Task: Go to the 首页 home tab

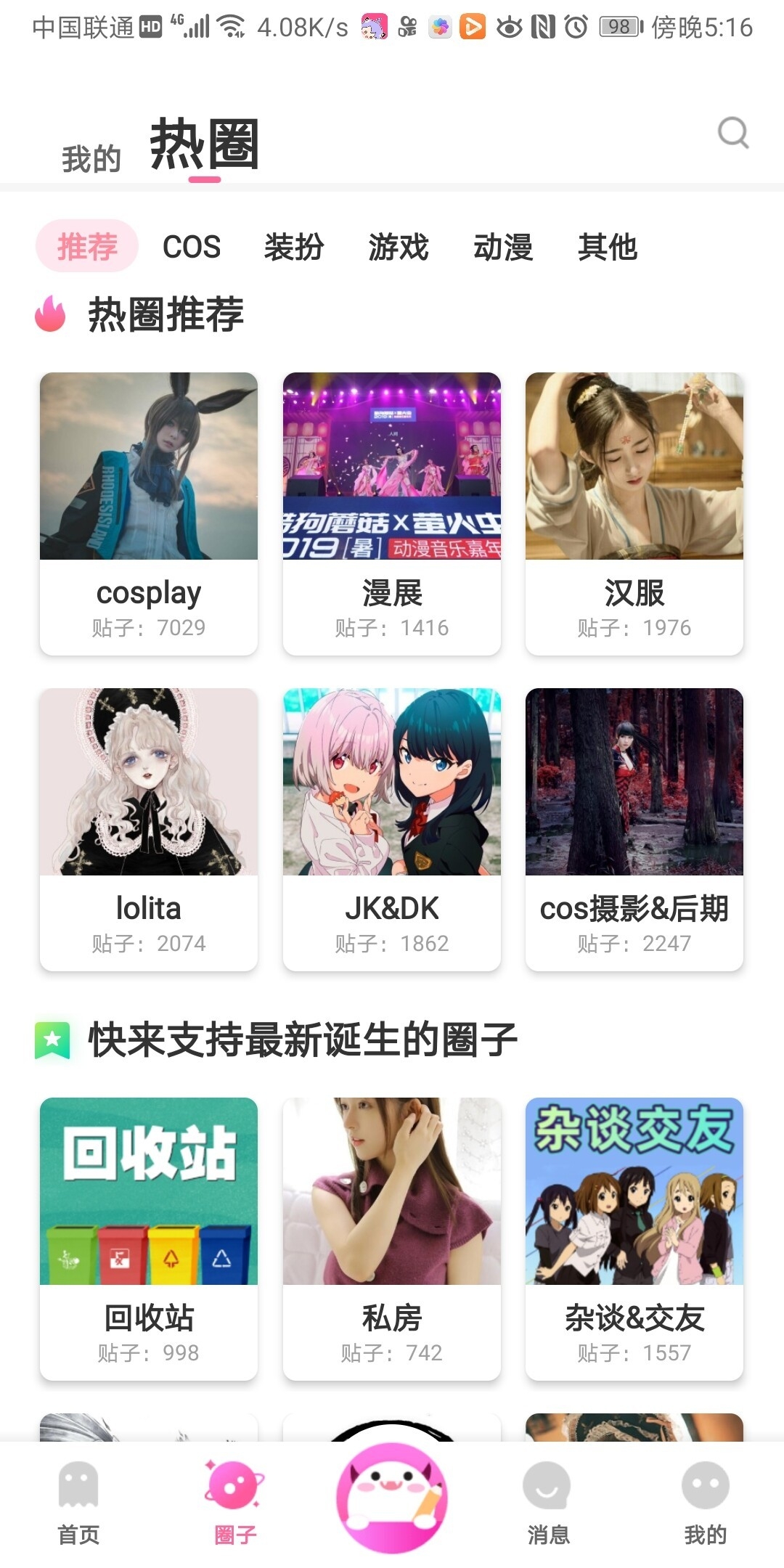Action: pos(78,1503)
